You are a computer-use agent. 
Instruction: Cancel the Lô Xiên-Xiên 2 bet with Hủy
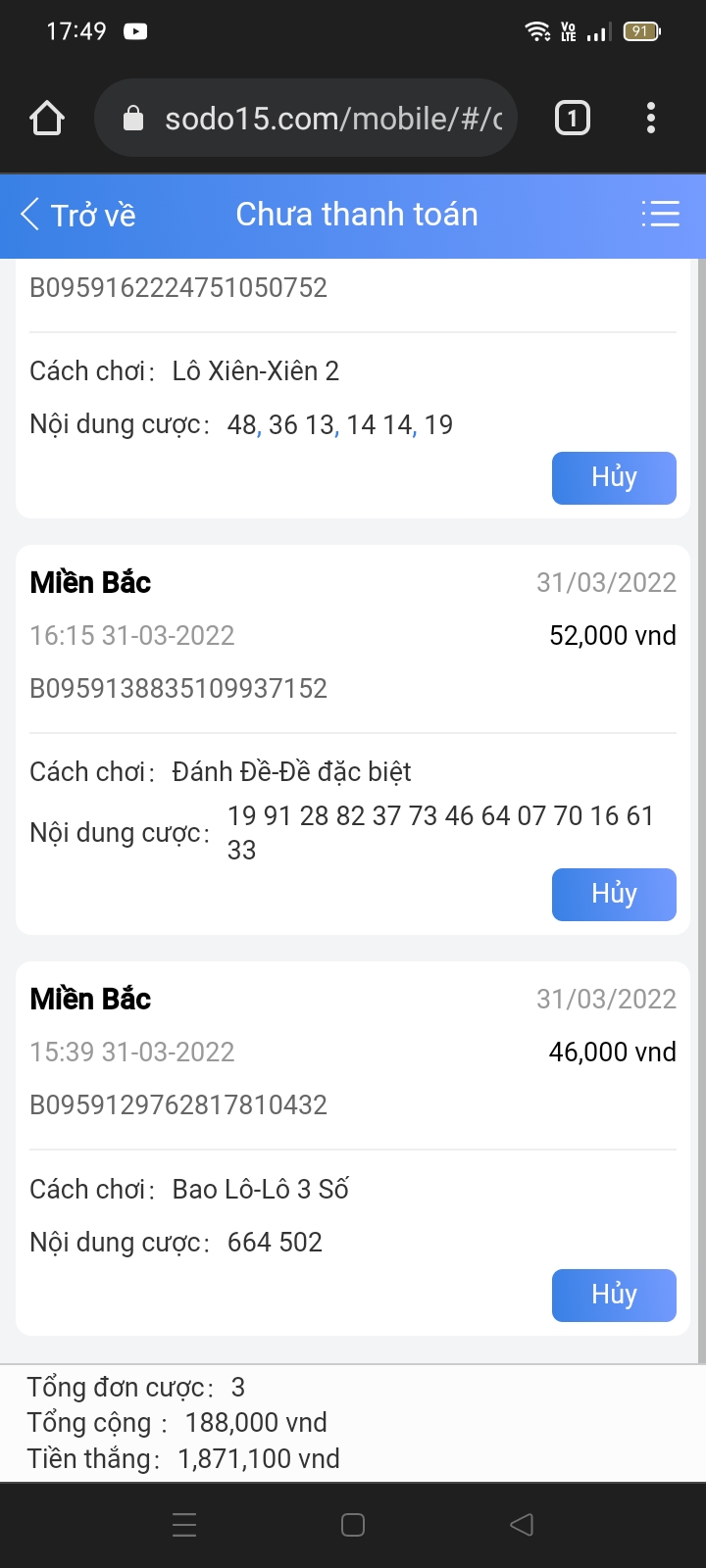pyautogui.click(x=614, y=478)
